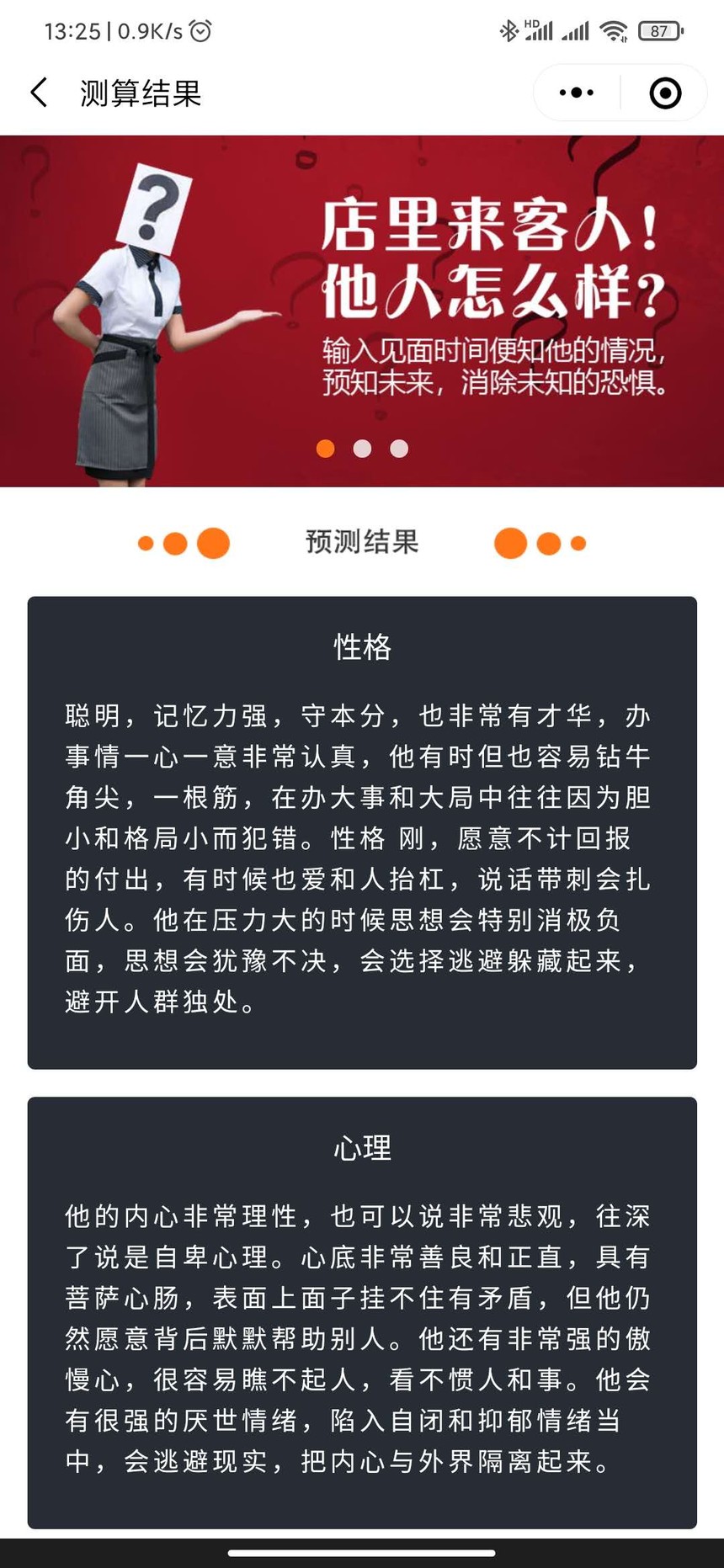This screenshot has height=1568, width=724.
Task: Open the mini program more-options menu
Action: click(577, 93)
